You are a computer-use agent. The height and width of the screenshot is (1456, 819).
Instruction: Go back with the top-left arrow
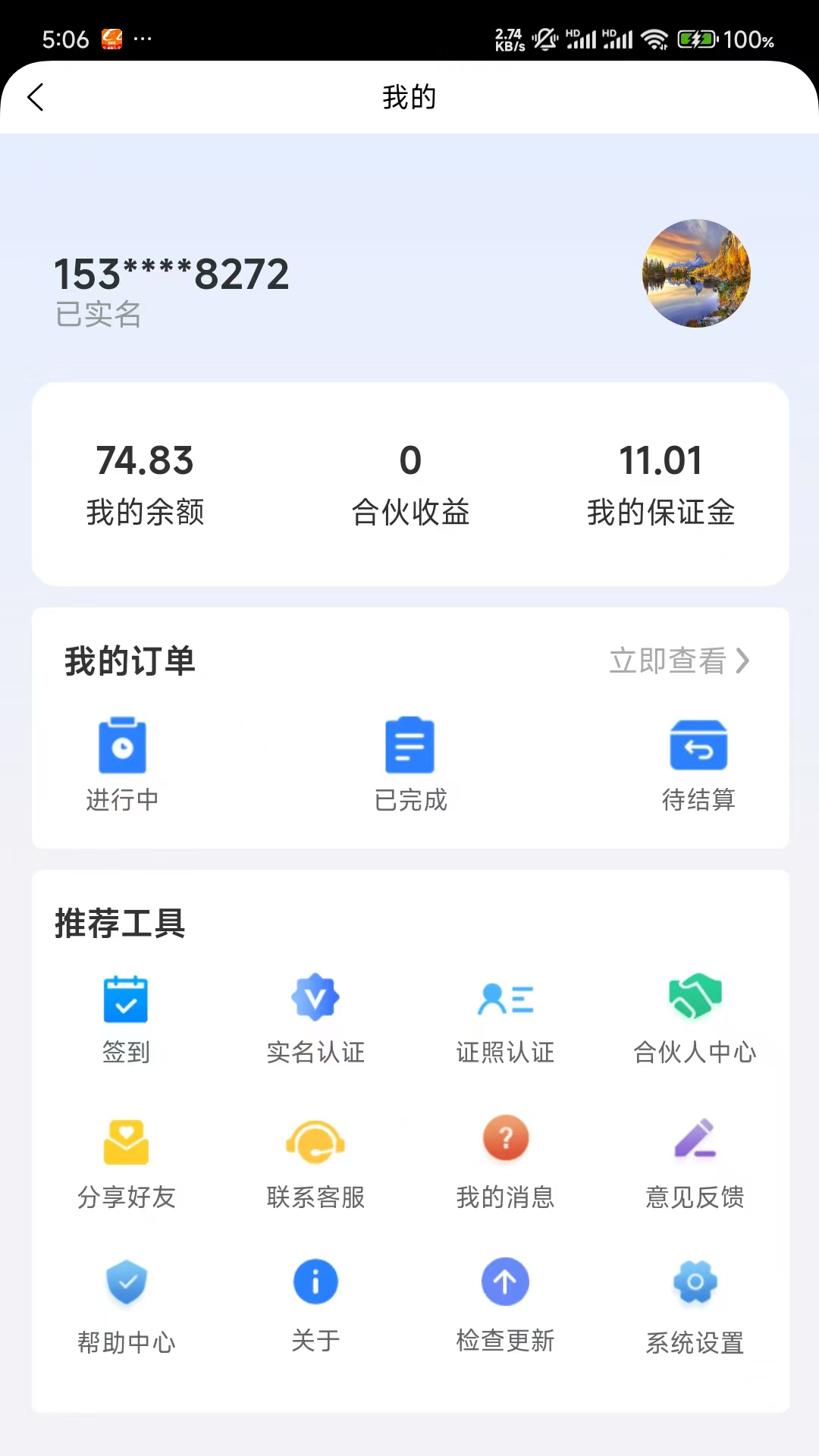[36, 98]
